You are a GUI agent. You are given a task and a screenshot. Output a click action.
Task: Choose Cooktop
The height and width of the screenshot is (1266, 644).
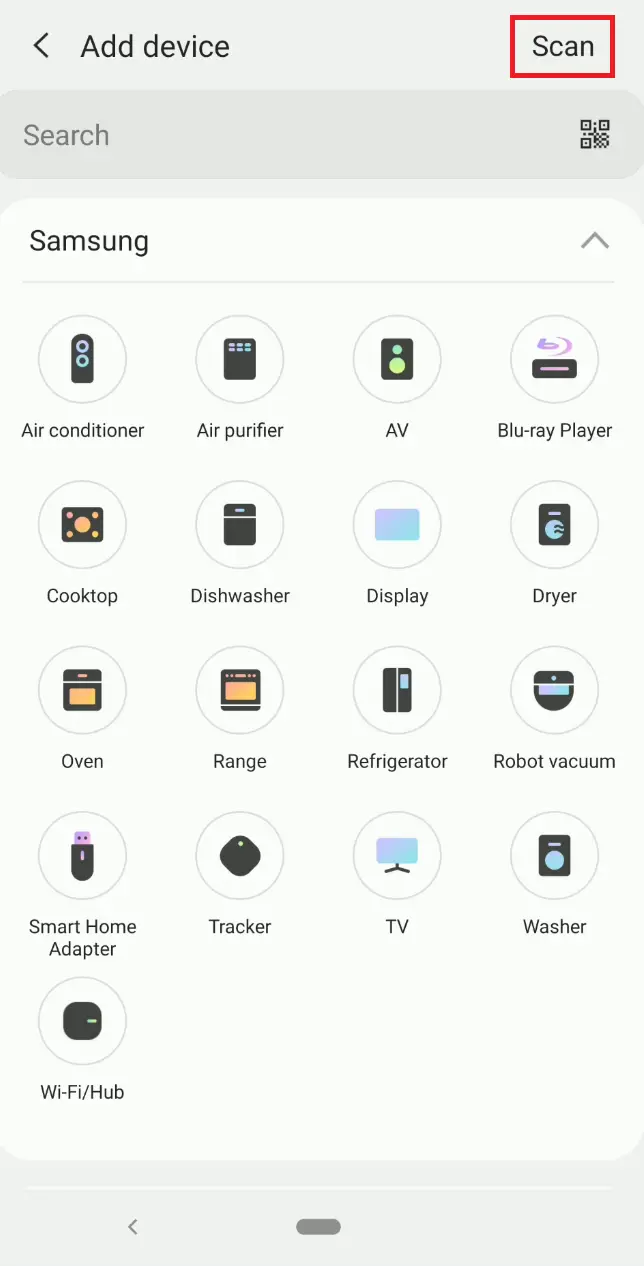82,525
